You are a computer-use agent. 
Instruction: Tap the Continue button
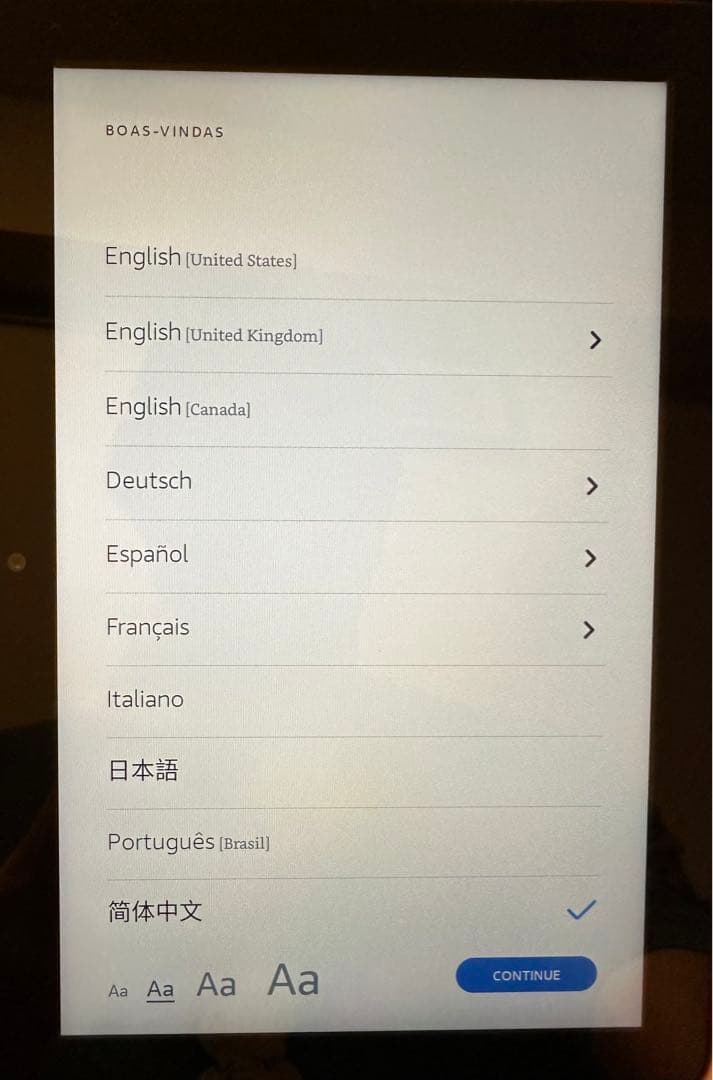pyautogui.click(x=526, y=975)
